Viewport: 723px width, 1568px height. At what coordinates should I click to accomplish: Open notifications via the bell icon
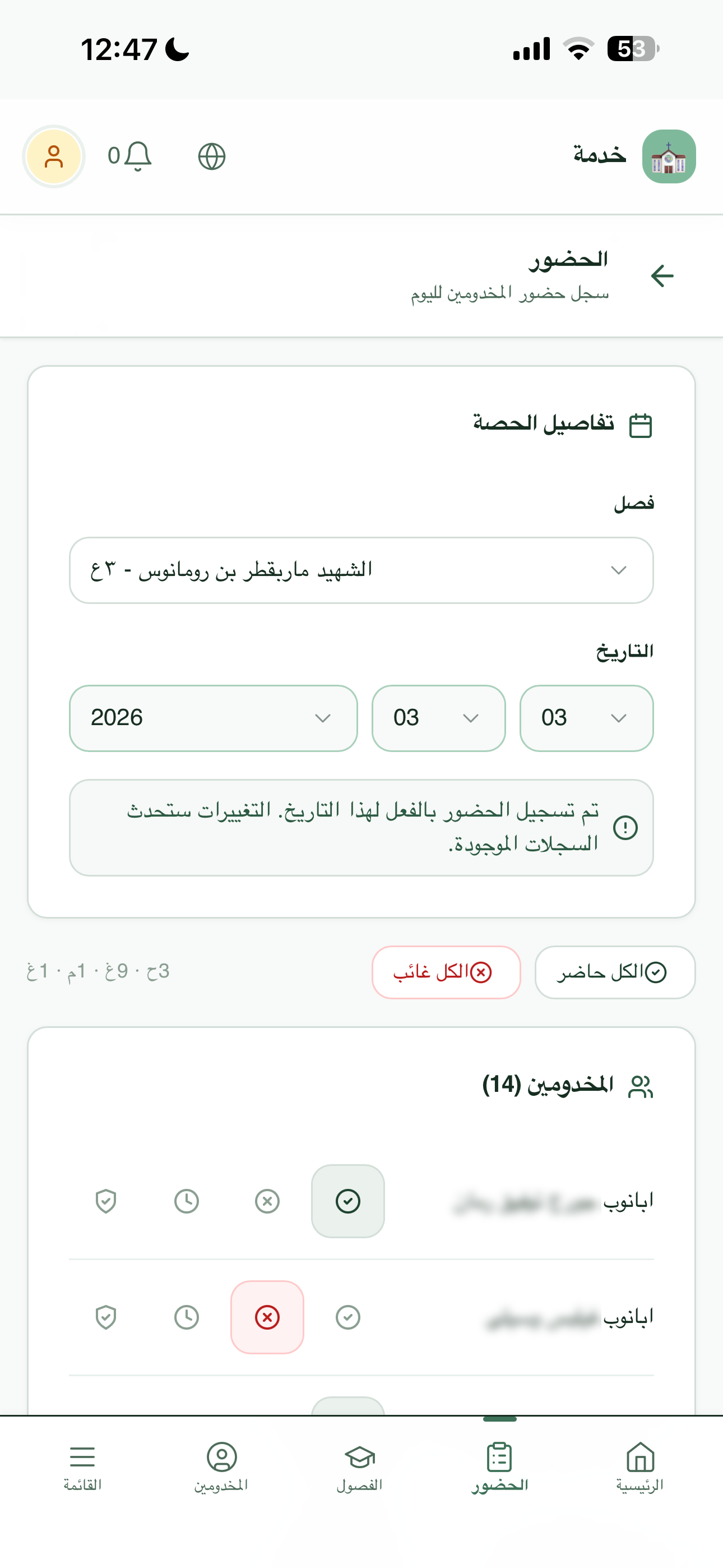(x=139, y=156)
